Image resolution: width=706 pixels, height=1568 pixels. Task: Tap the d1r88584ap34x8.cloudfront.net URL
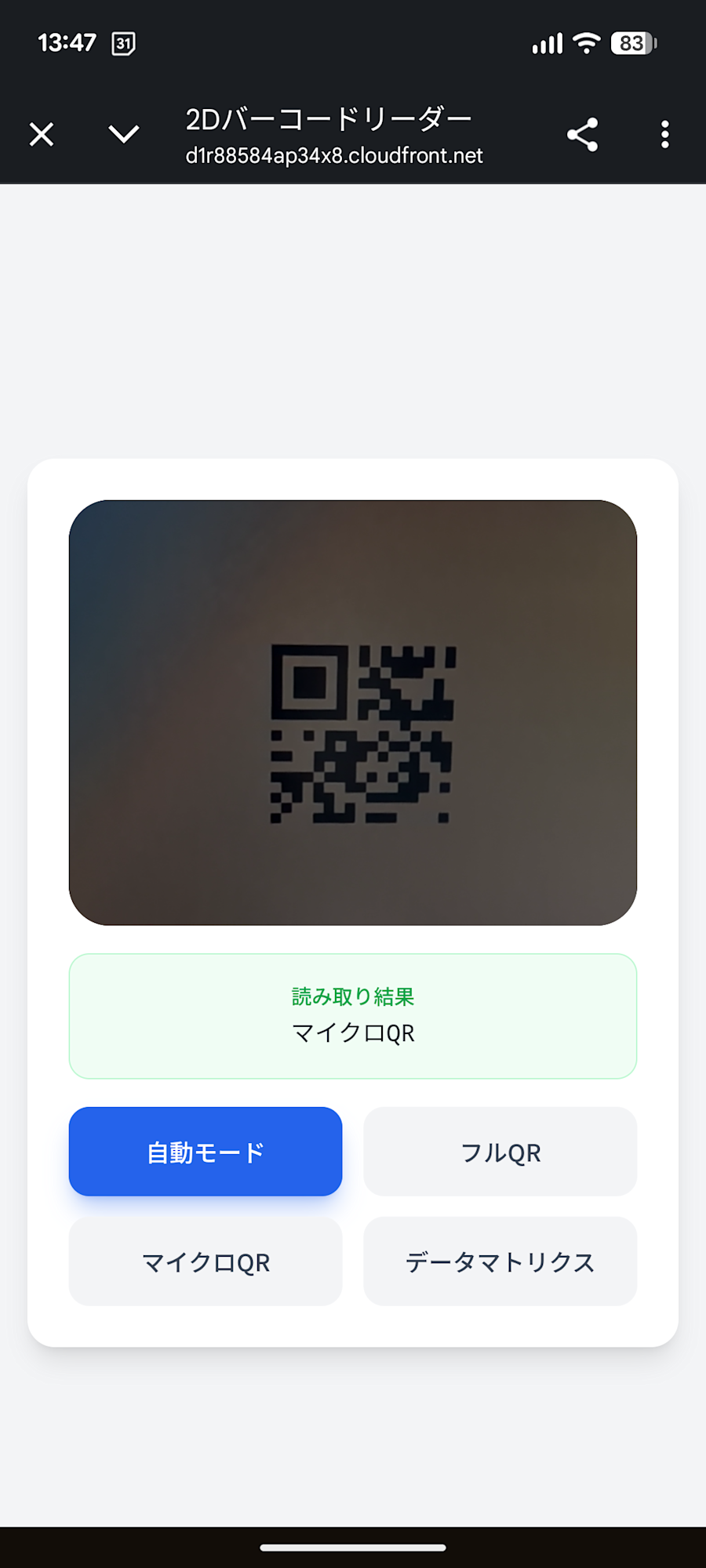coord(334,155)
